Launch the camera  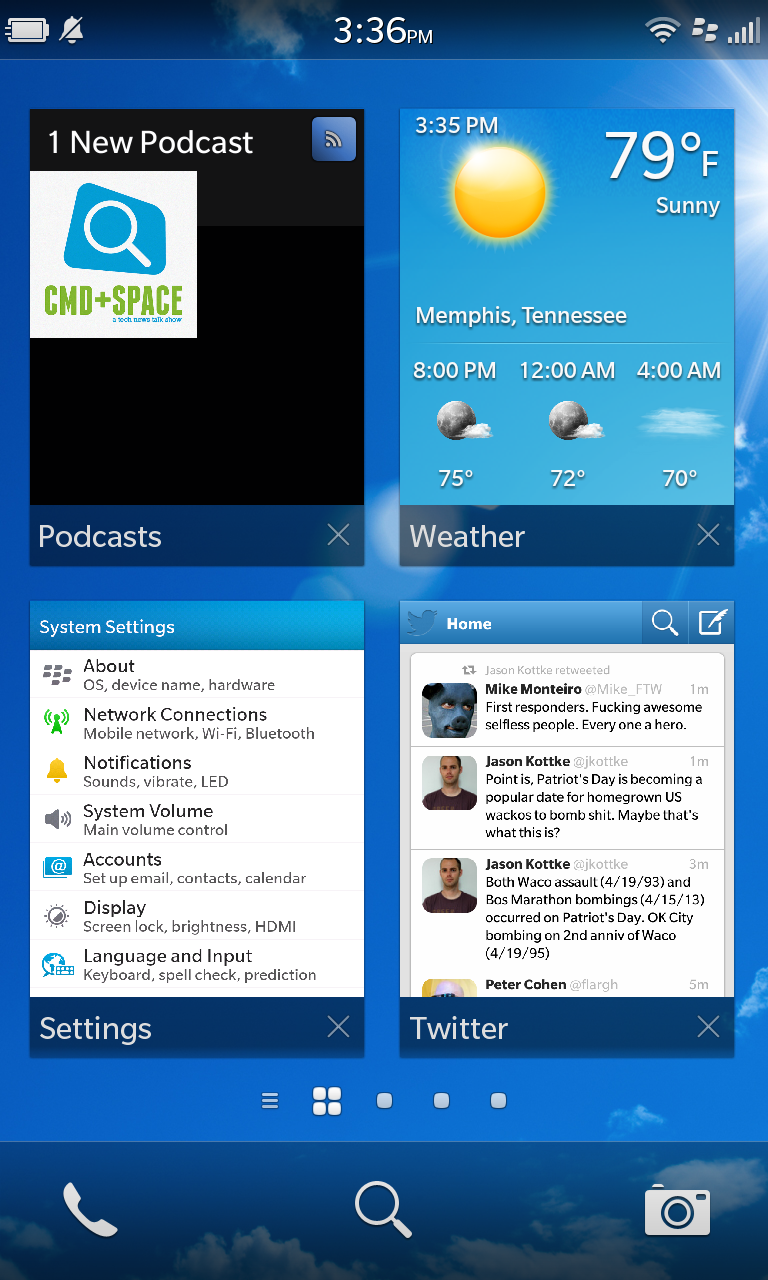(x=677, y=1211)
